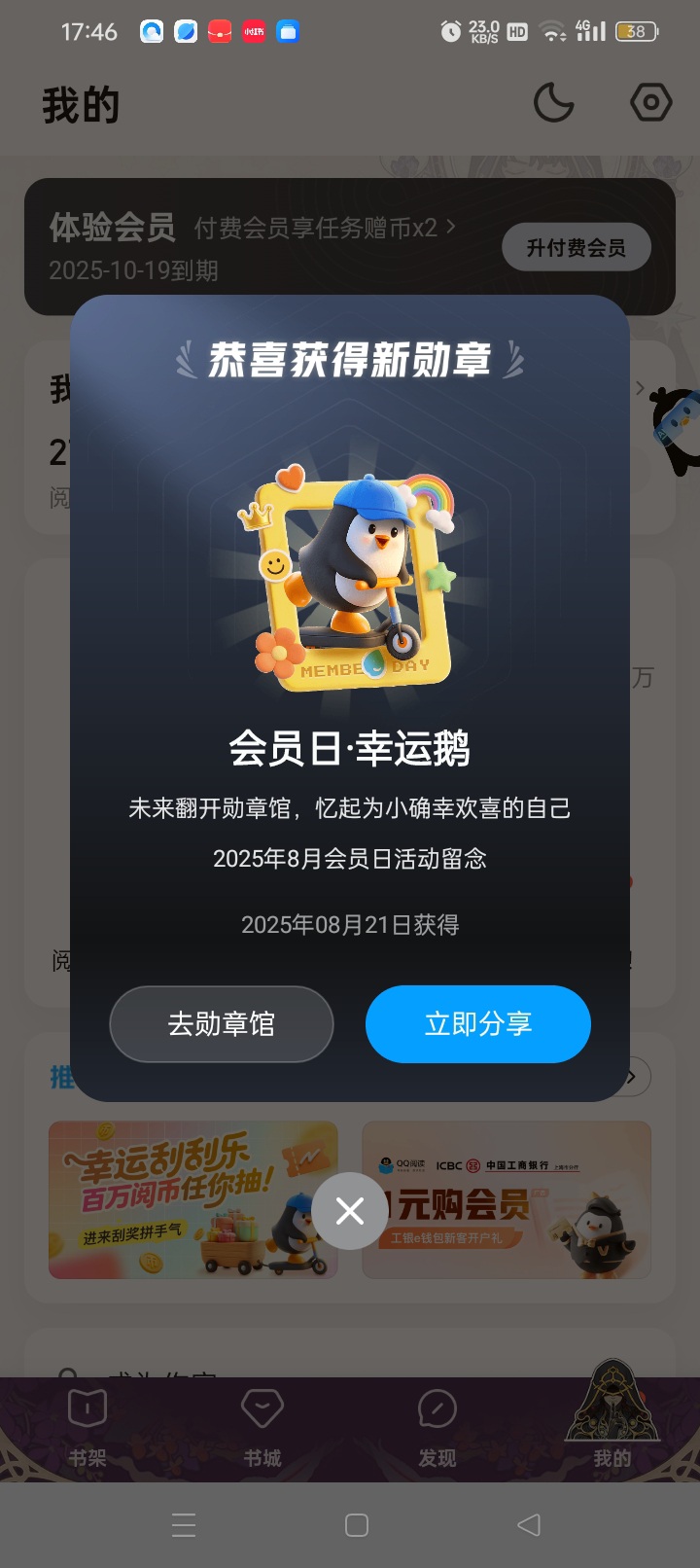This screenshot has width=700, height=1568.
Task: Tap the system back button
Action: tap(529, 1525)
